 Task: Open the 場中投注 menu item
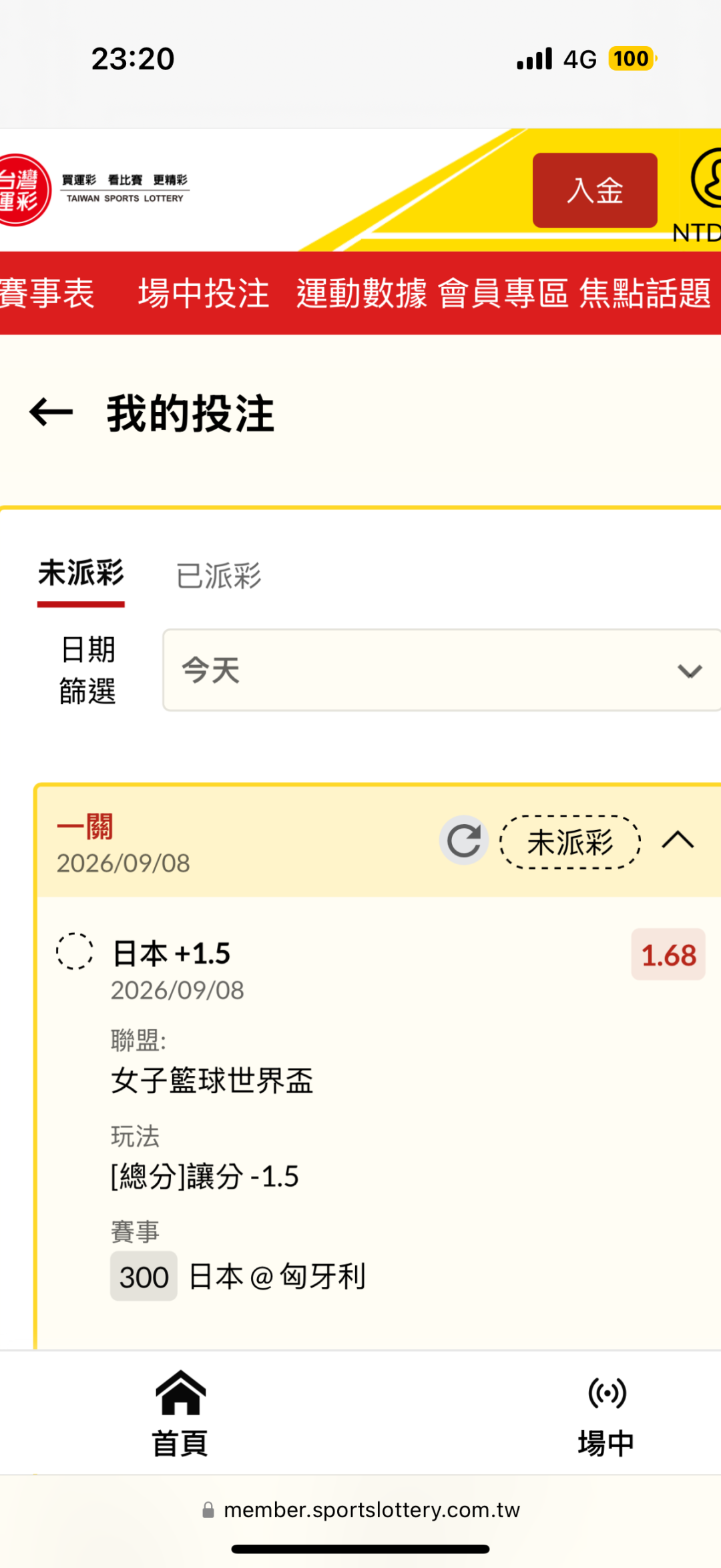tap(204, 293)
